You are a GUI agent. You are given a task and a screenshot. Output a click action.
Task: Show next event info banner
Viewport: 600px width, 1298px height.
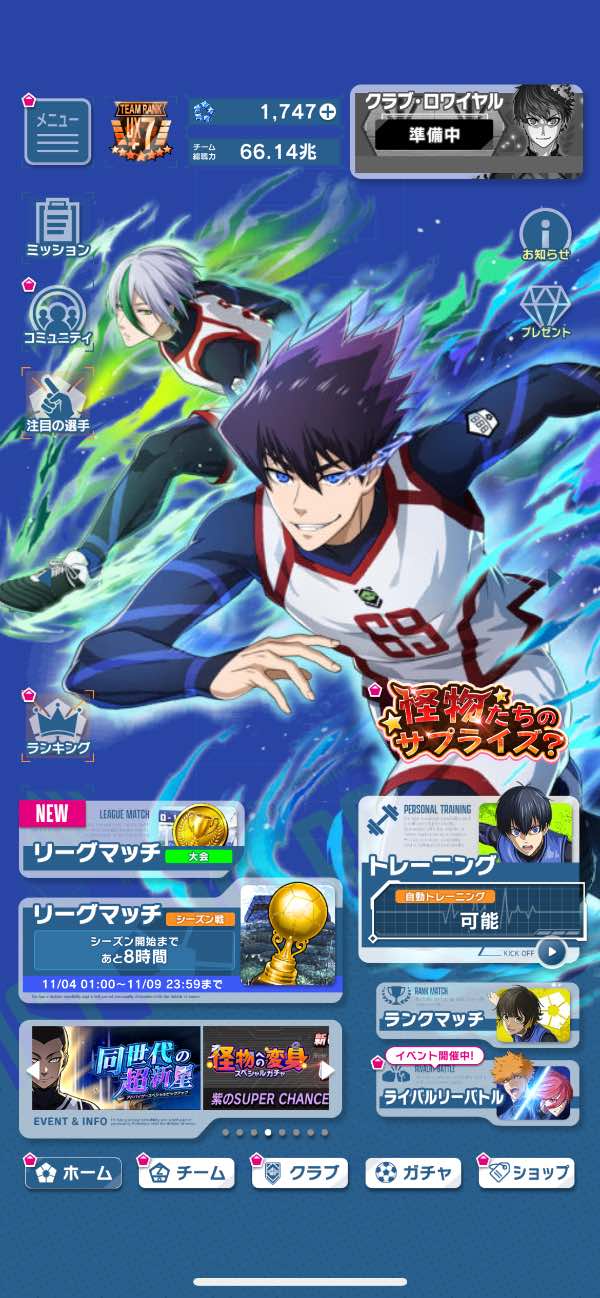(x=326, y=1070)
